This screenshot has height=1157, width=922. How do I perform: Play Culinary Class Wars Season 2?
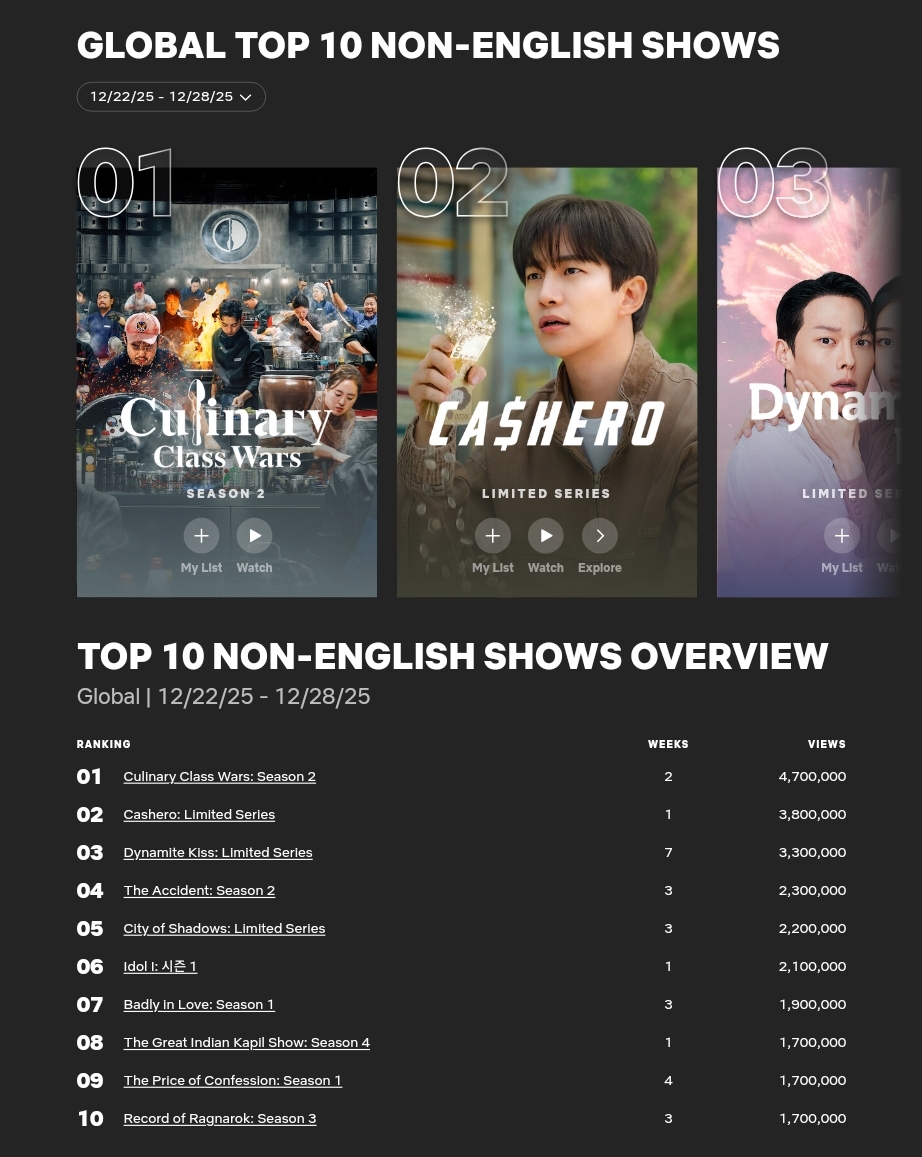click(254, 535)
